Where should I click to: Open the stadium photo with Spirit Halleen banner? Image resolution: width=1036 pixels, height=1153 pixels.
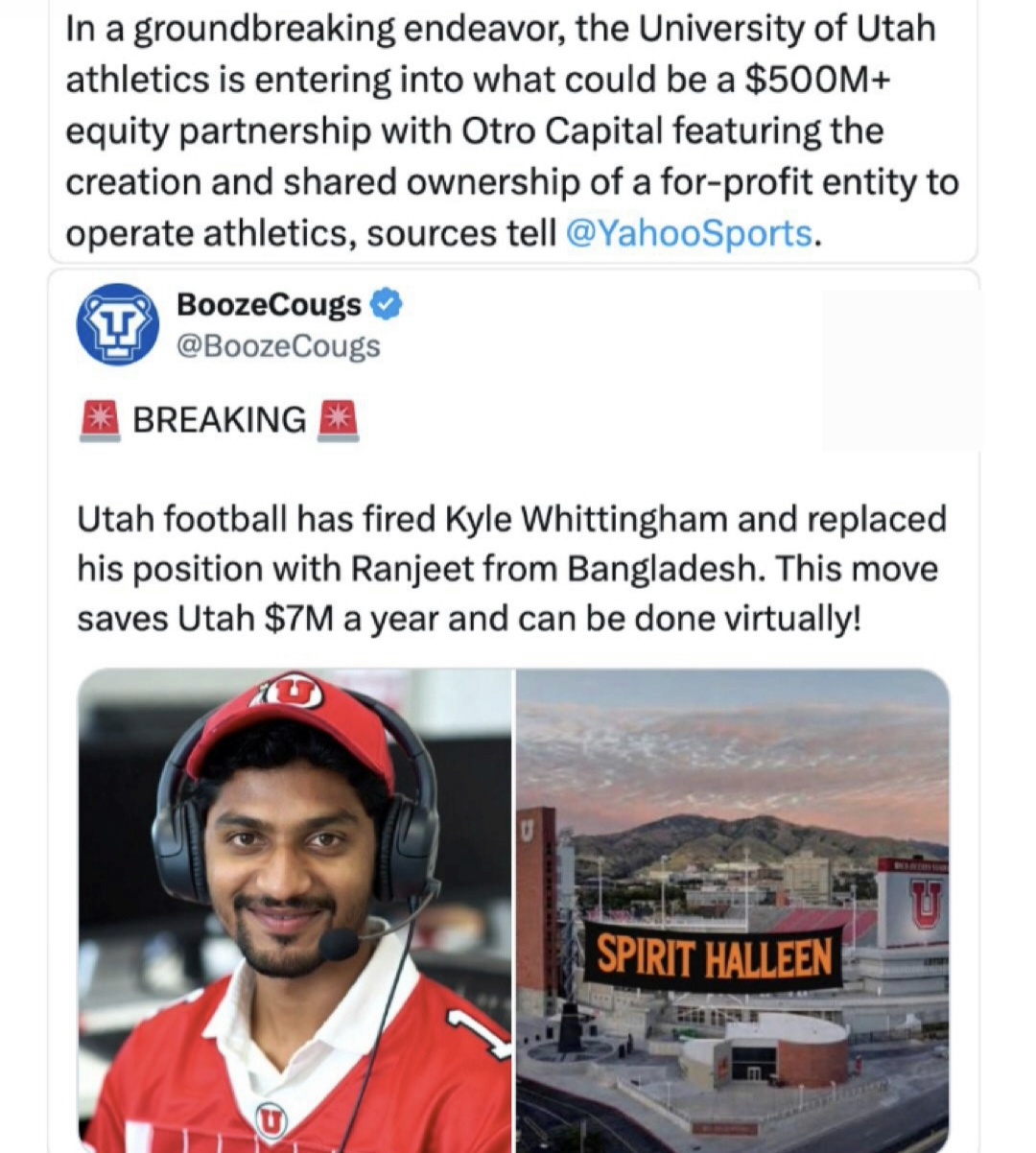(x=733, y=909)
